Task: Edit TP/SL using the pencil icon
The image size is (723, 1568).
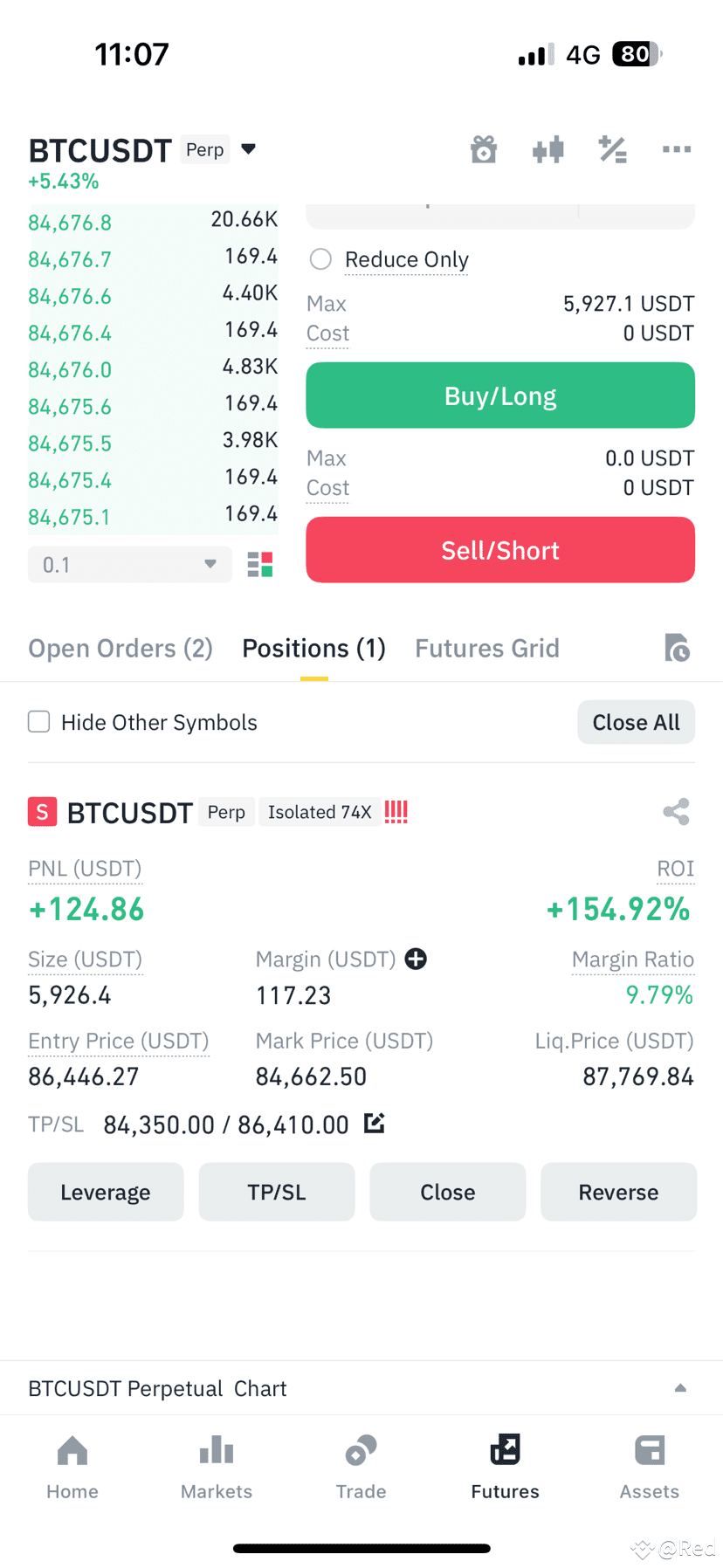Action: click(374, 1124)
